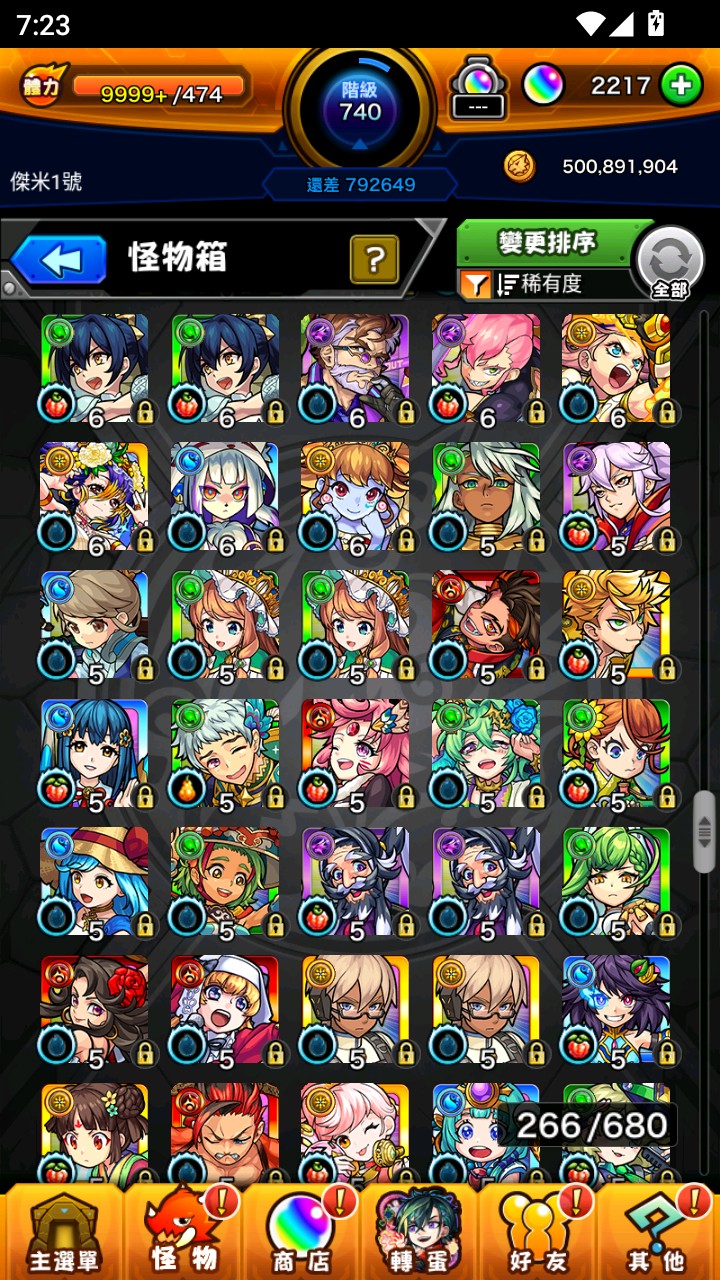720x1280 pixels.
Task: Open the 怪物 tab
Action: click(184, 1232)
